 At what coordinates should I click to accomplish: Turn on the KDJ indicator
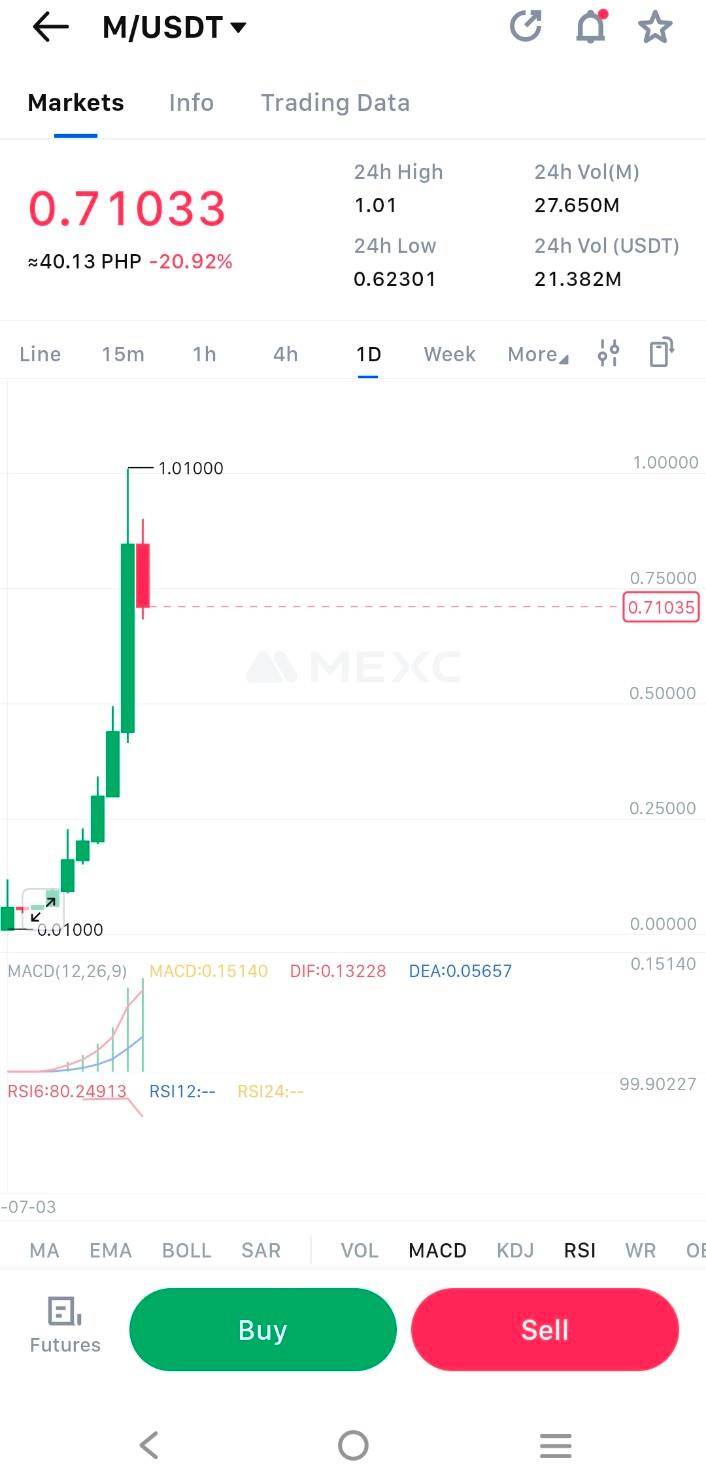point(515,1250)
